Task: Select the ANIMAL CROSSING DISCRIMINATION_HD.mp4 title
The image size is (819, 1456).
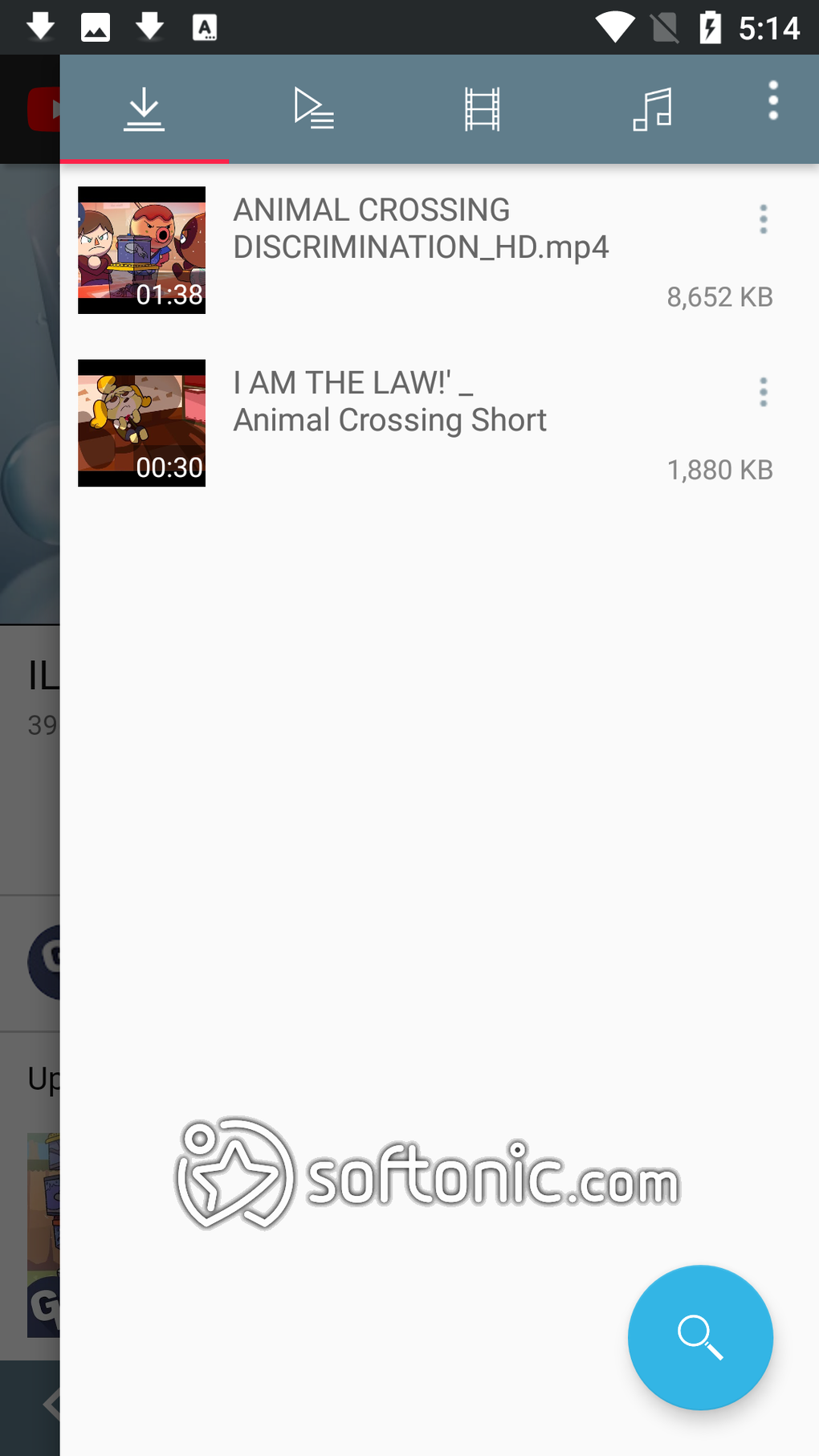Action: point(420,228)
